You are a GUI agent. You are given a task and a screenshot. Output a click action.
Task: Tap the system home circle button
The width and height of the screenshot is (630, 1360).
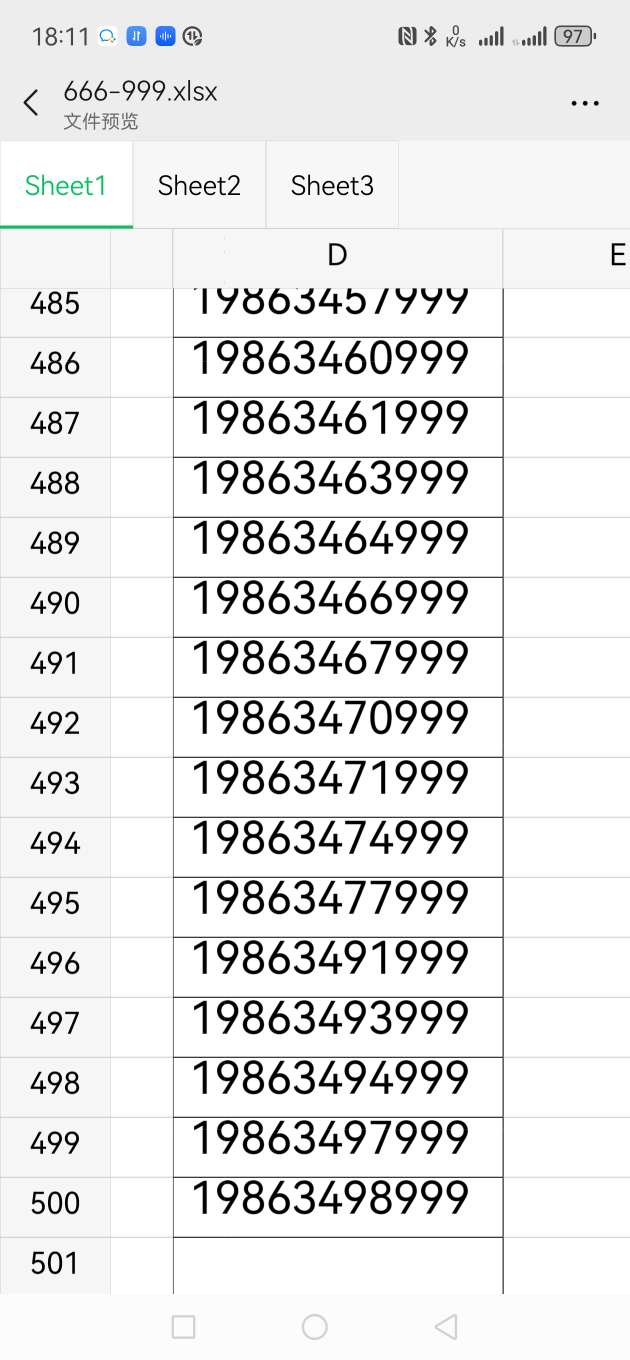click(x=315, y=1327)
